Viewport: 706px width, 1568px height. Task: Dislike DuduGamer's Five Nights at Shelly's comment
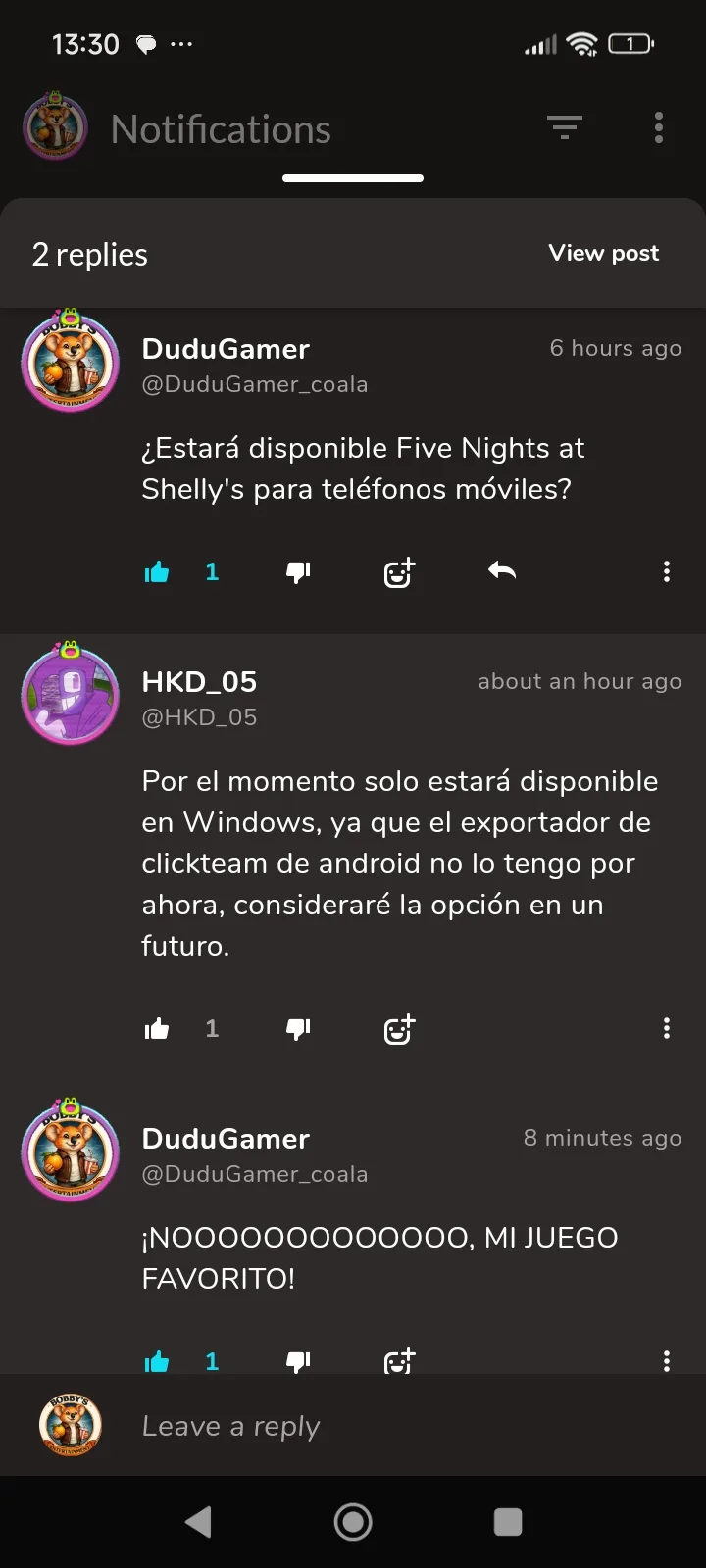click(x=298, y=572)
